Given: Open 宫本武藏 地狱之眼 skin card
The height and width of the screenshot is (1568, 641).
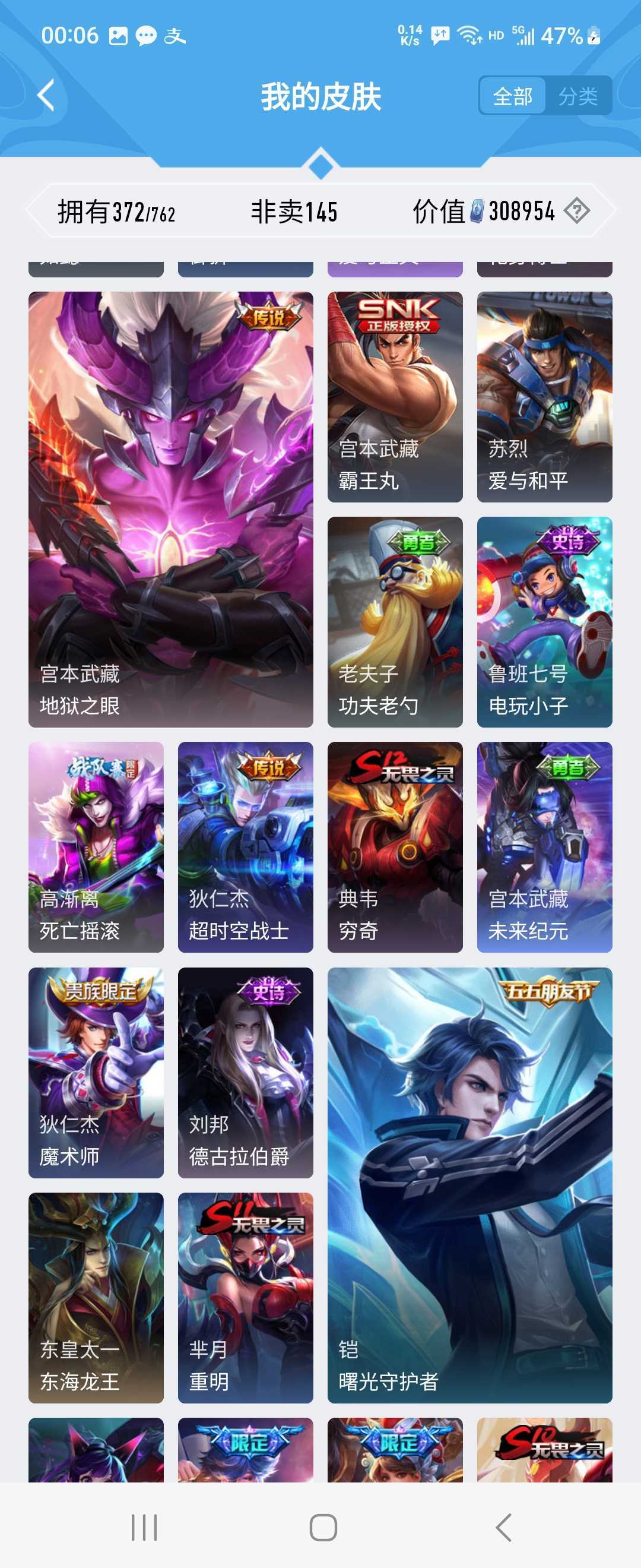Looking at the screenshot, I should [171, 509].
